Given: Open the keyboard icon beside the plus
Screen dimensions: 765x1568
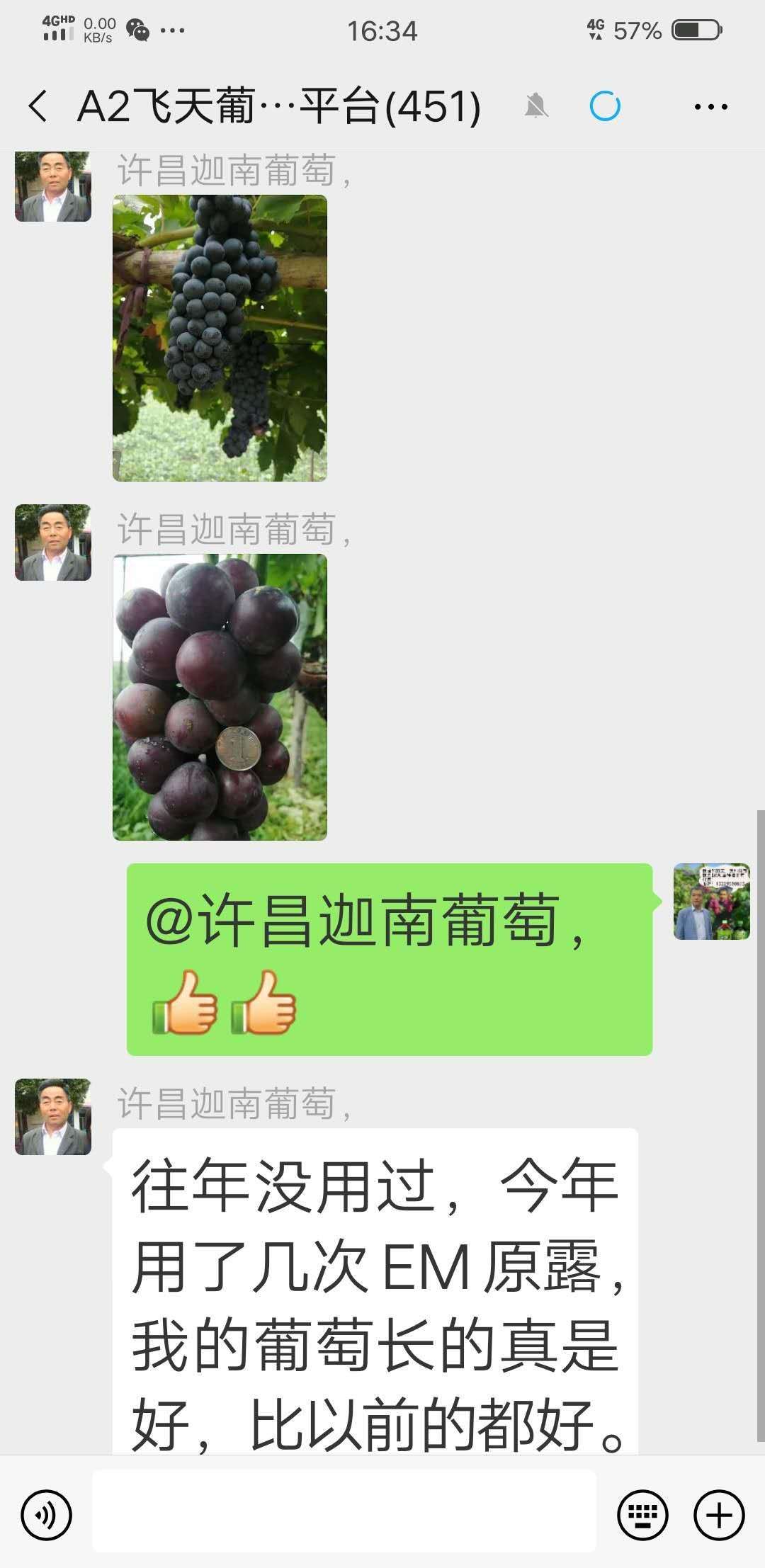Looking at the screenshot, I should click(642, 1515).
